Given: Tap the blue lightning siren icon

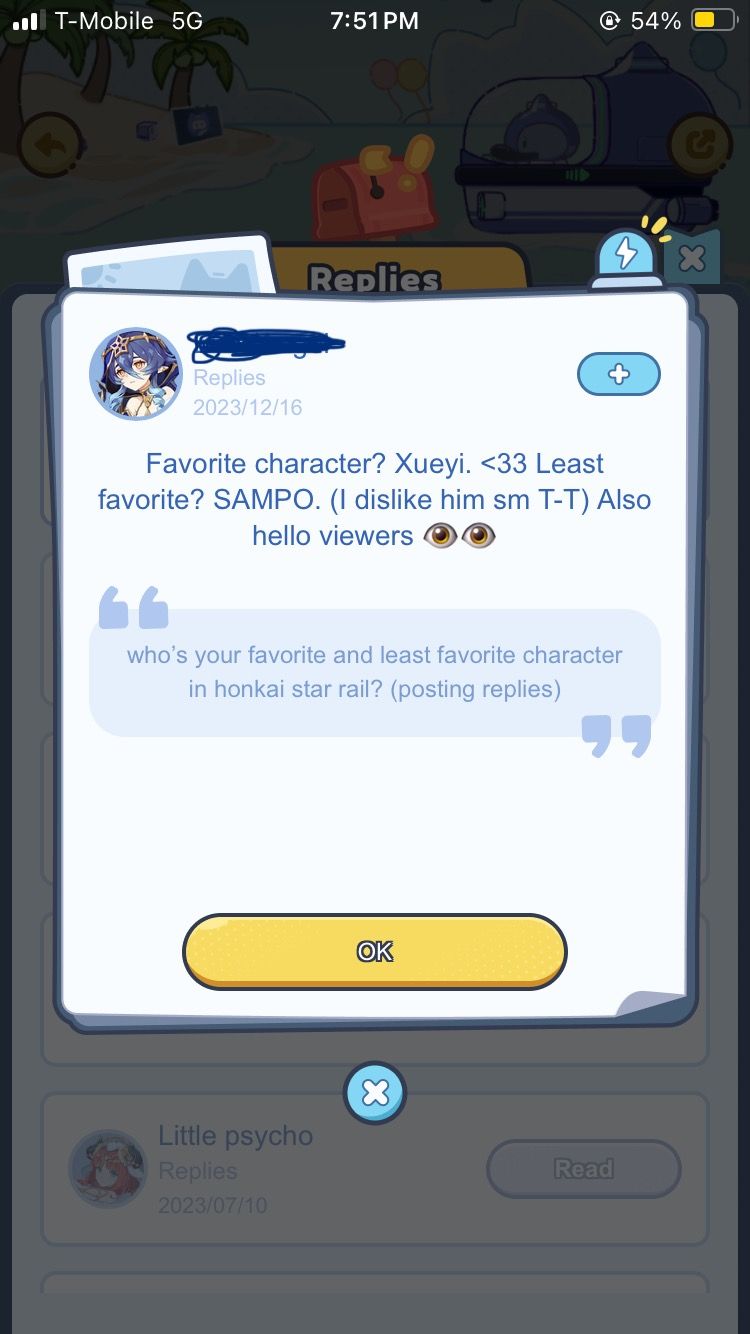Looking at the screenshot, I should [627, 255].
